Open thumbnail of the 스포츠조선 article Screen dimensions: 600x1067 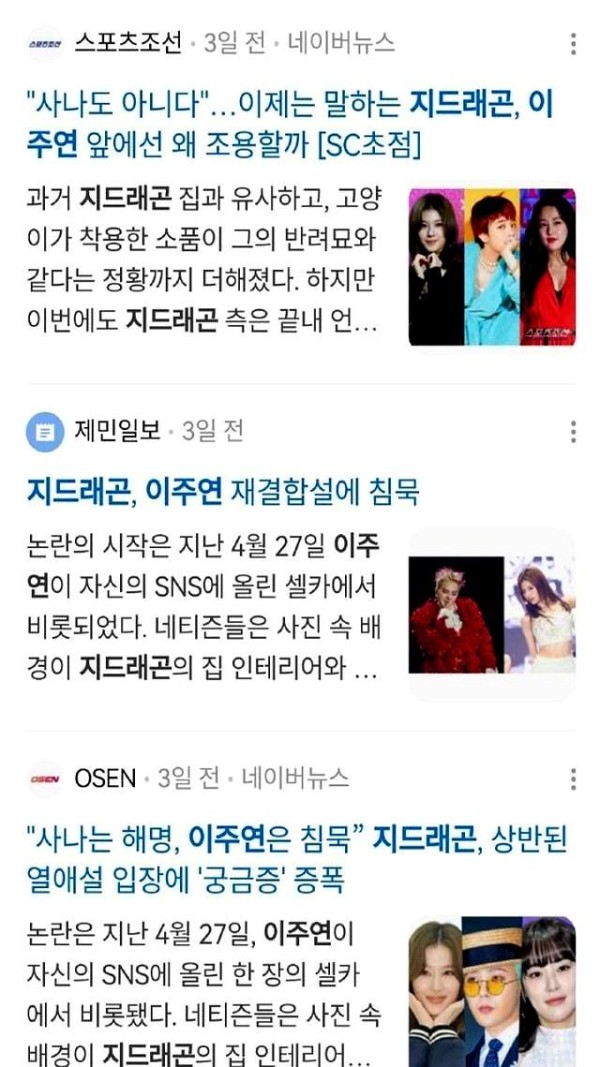pos(492,267)
